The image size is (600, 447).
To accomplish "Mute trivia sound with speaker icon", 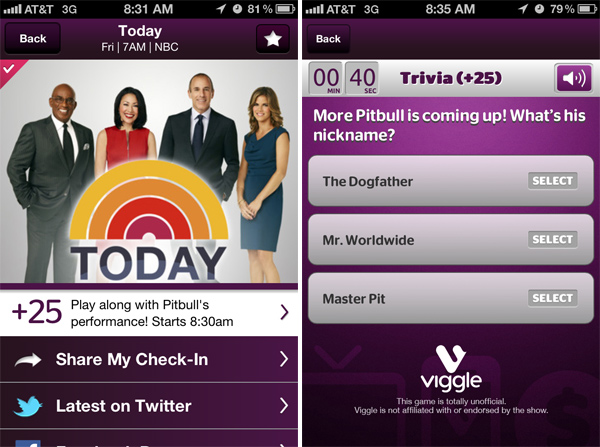I will point(573,78).
